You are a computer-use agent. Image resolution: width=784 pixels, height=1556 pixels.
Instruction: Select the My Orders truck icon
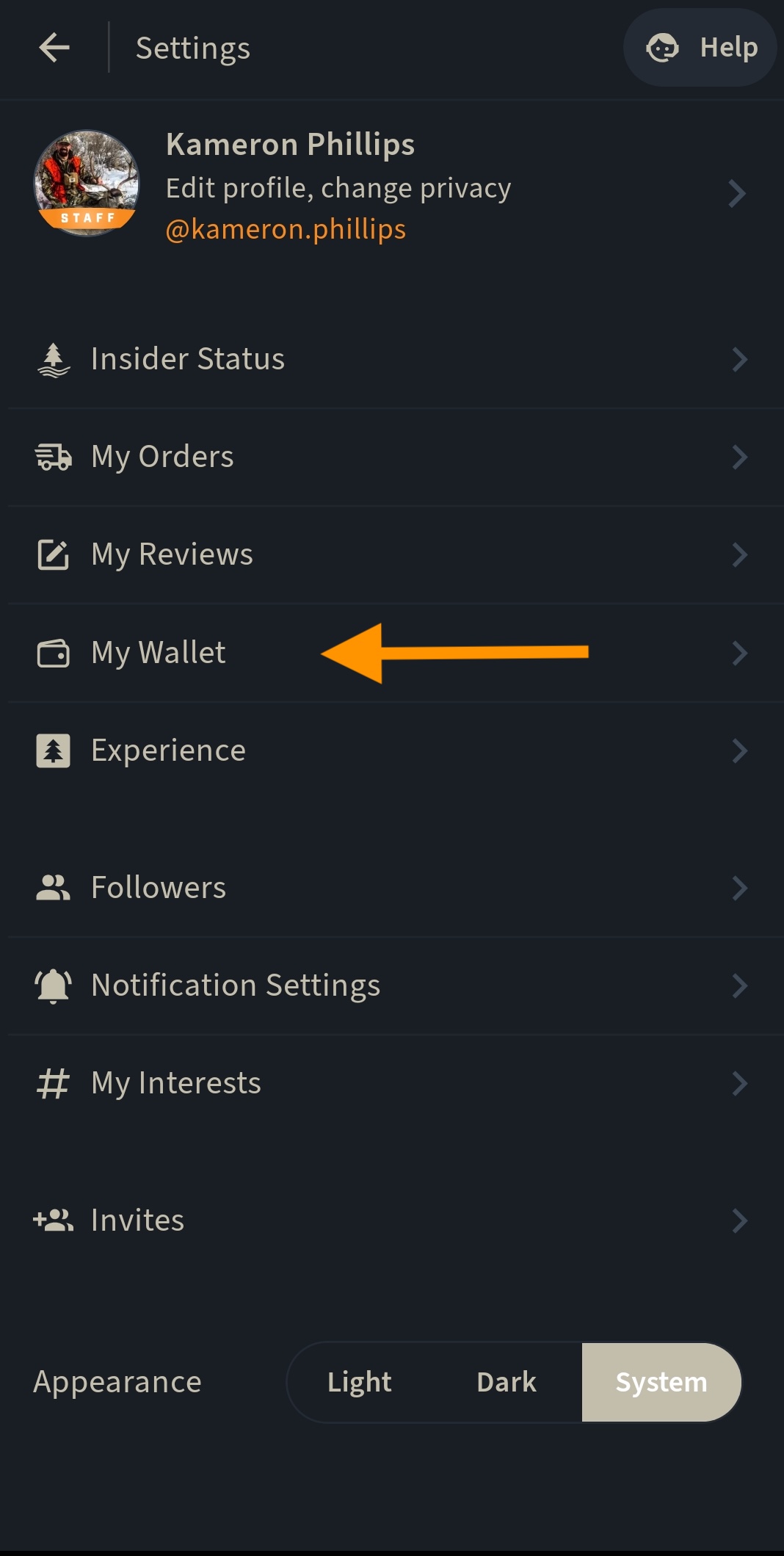pyautogui.click(x=53, y=456)
